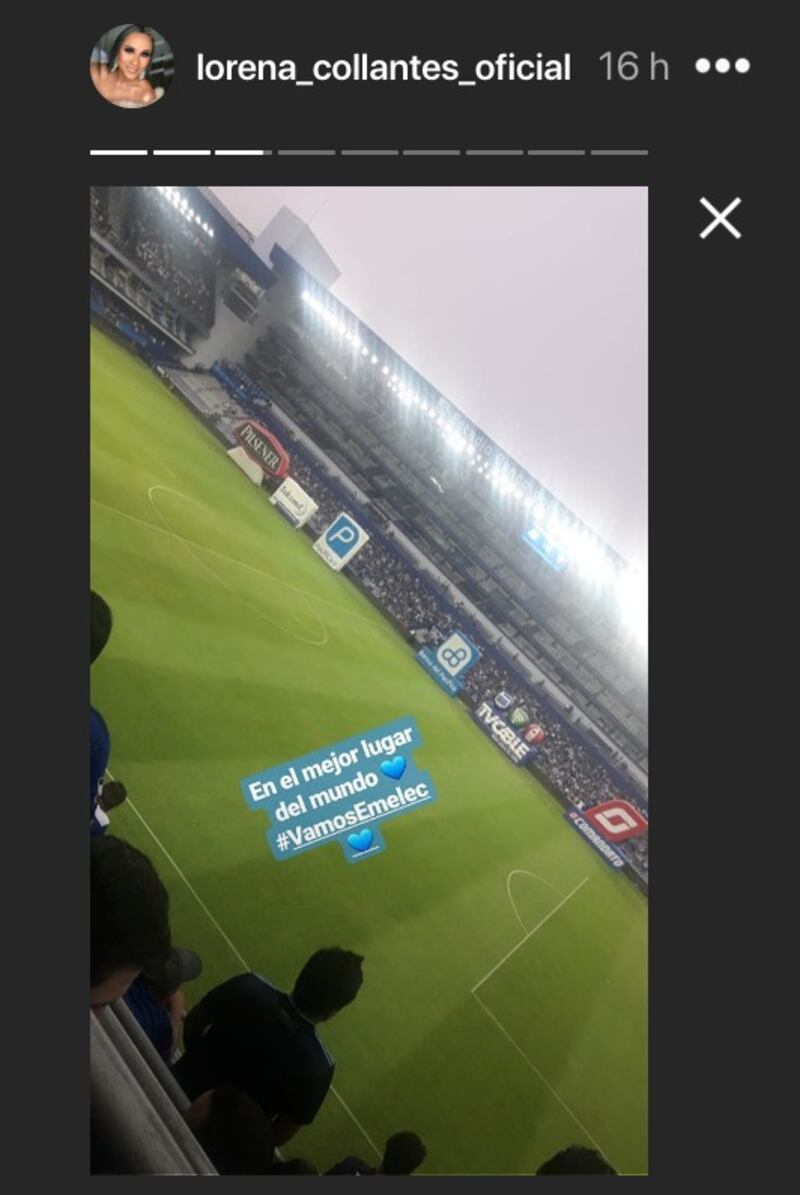Open lorena_collantes_oficial profile picture

tap(132, 66)
